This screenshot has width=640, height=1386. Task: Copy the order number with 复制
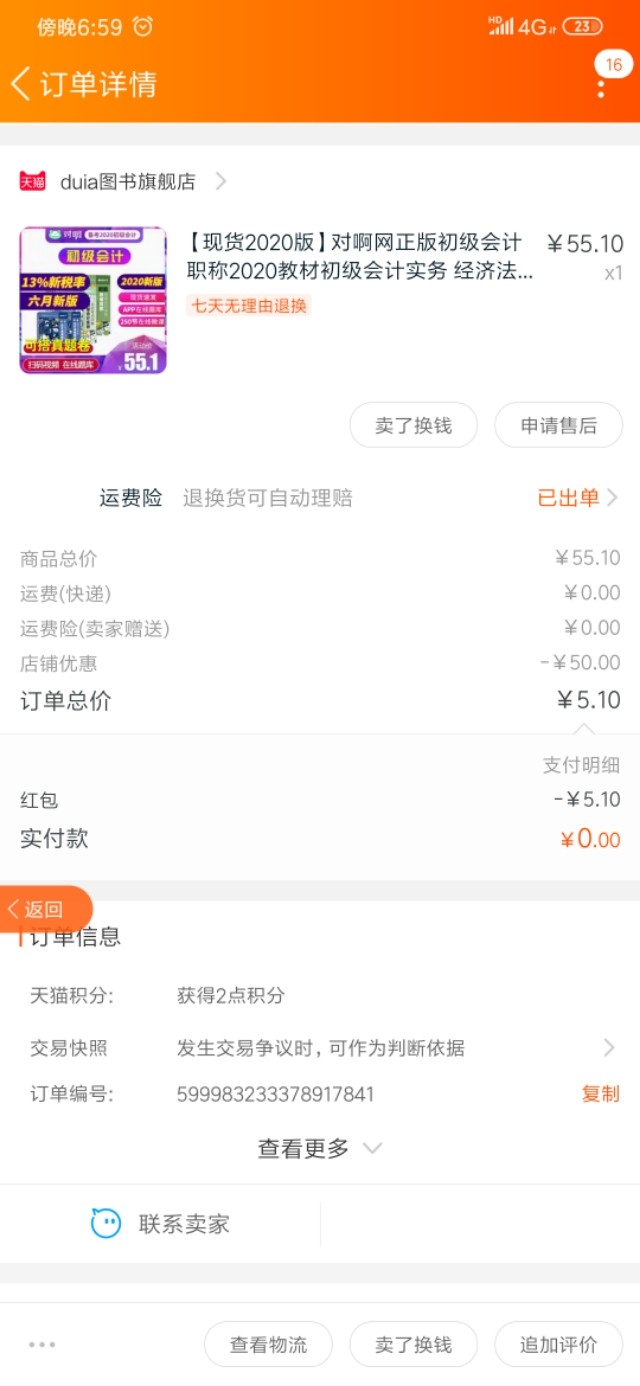pyautogui.click(x=600, y=1094)
